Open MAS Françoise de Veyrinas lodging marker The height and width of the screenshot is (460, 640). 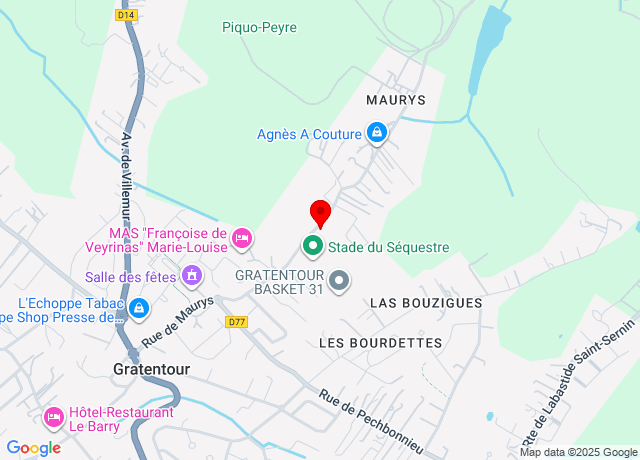pyautogui.click(x=241, y=238)
